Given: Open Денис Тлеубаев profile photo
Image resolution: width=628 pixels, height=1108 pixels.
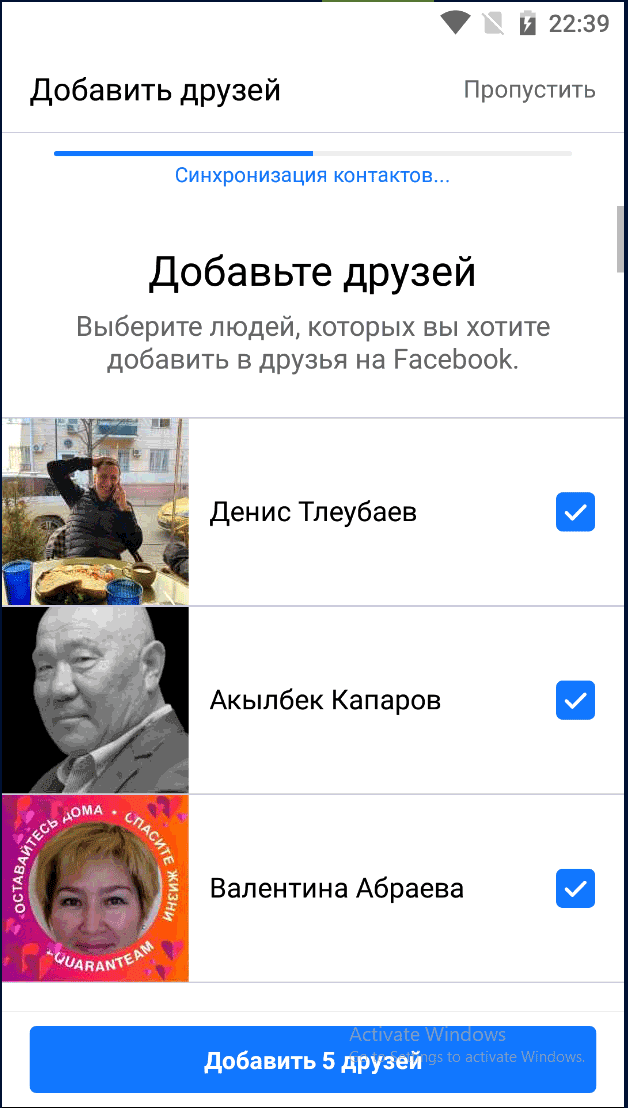Looking at the screenshot, I should click(x=95, y=512).
